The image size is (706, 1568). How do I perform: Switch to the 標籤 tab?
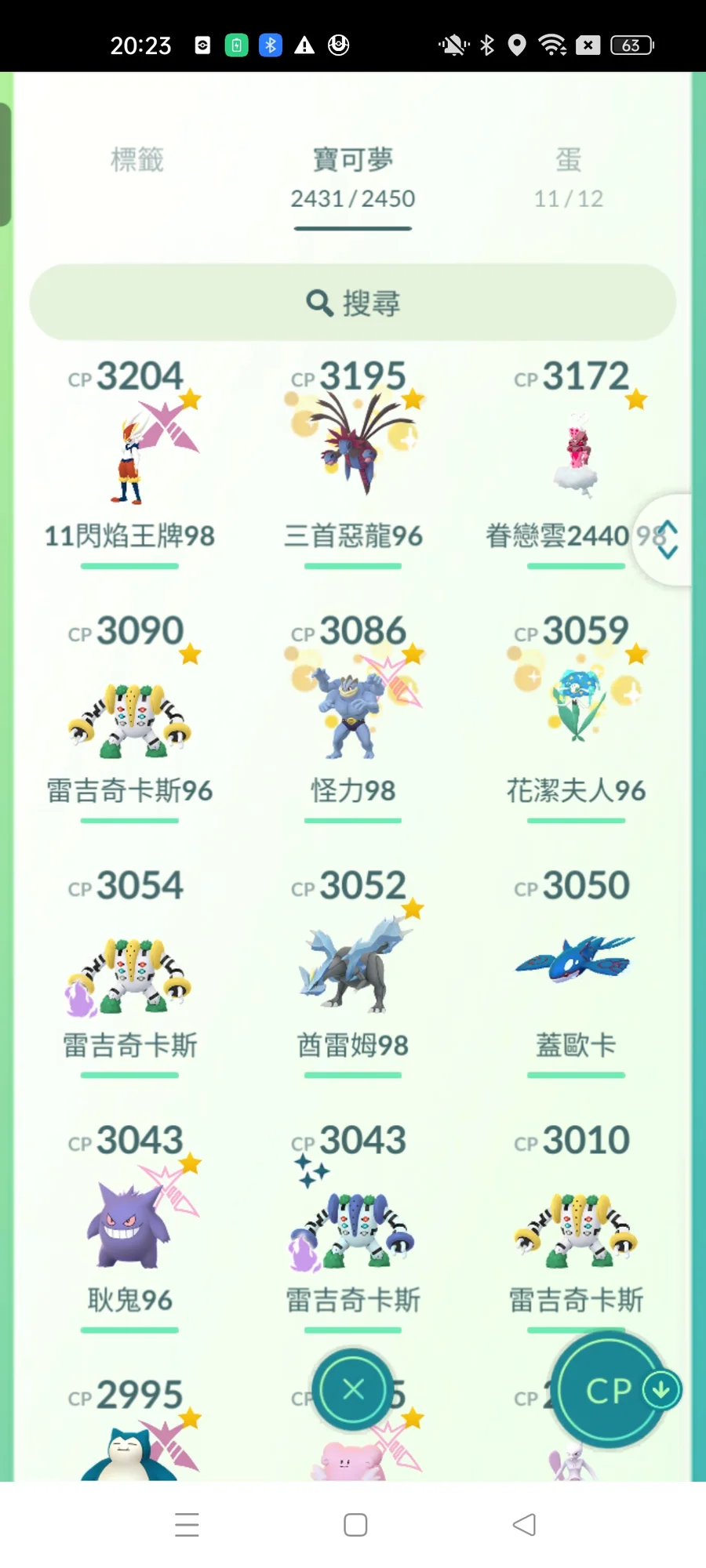click(137, 161)
